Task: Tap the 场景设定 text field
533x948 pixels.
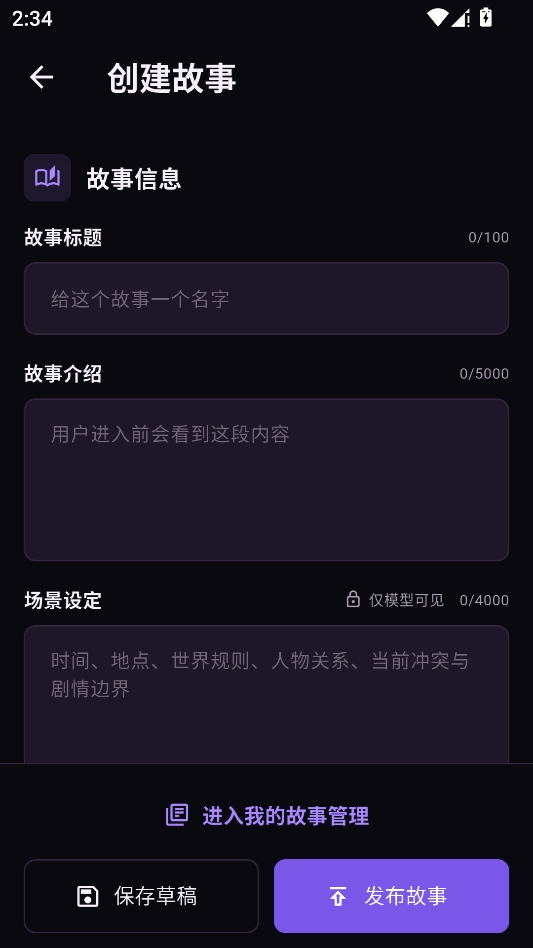Action: [266, 694]
